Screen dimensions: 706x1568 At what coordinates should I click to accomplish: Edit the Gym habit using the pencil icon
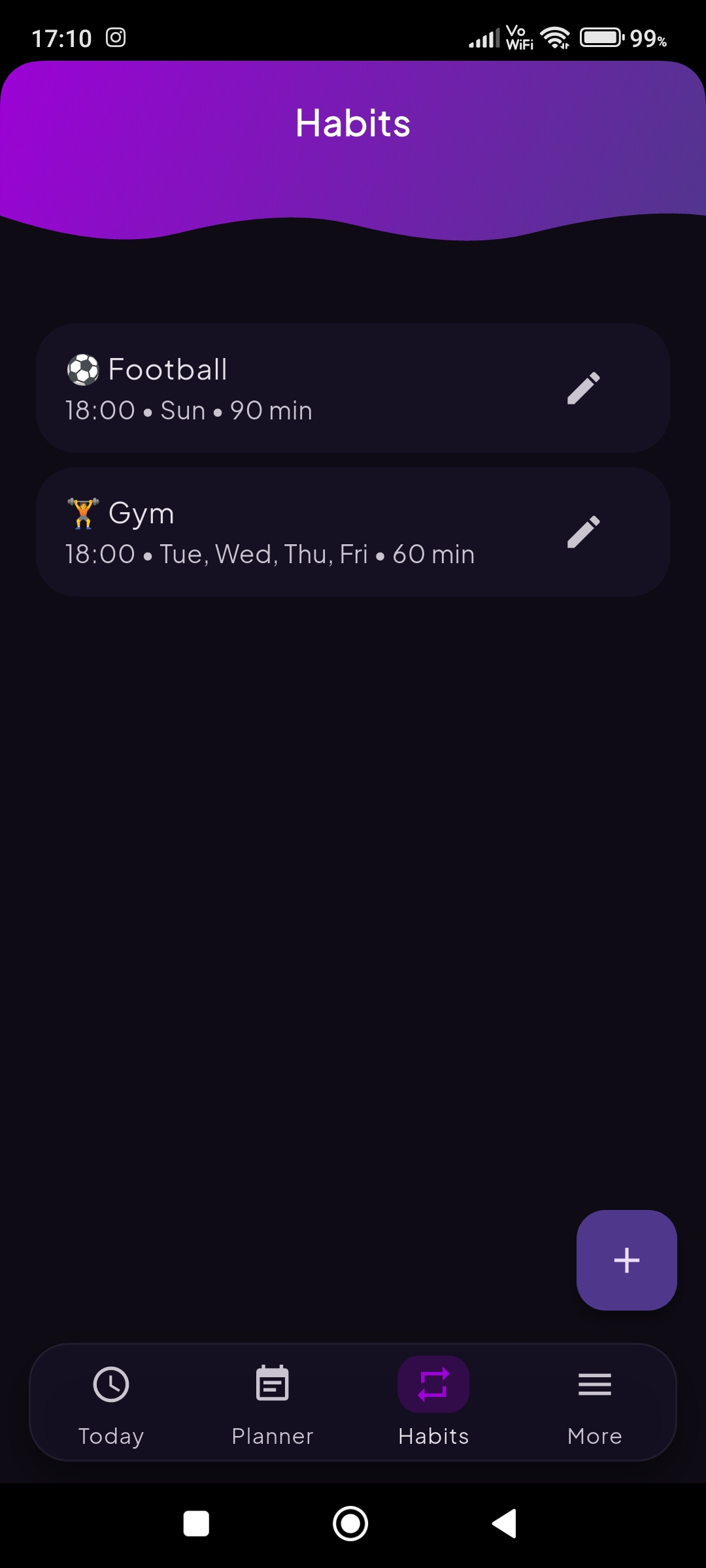click(584, 531)
